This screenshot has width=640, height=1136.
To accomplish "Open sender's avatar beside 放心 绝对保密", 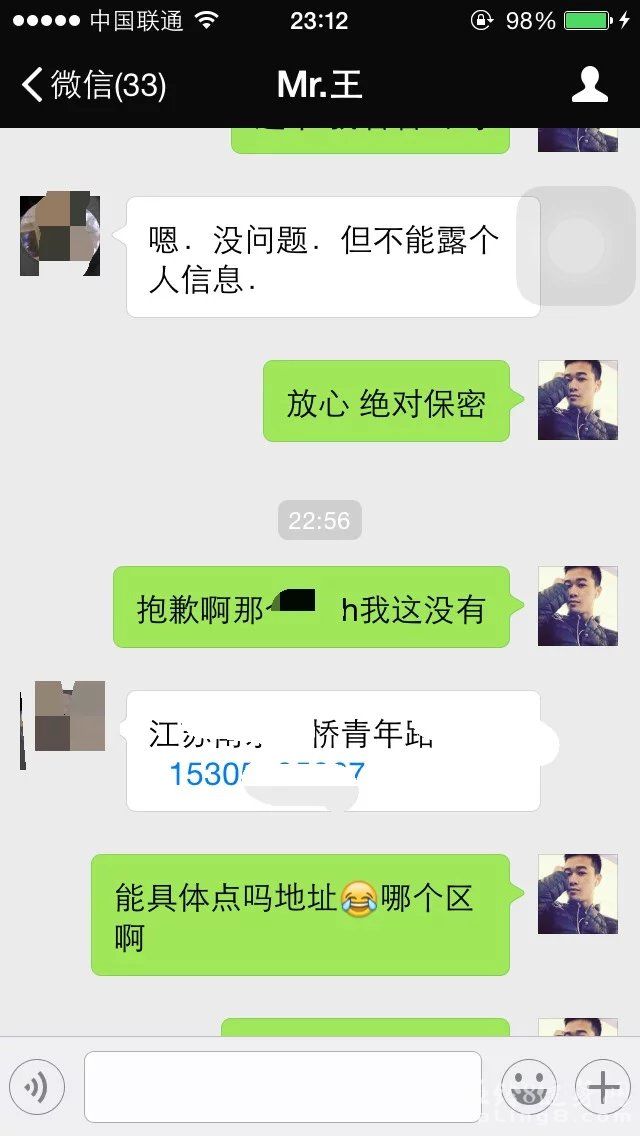I will click(577, 400).
